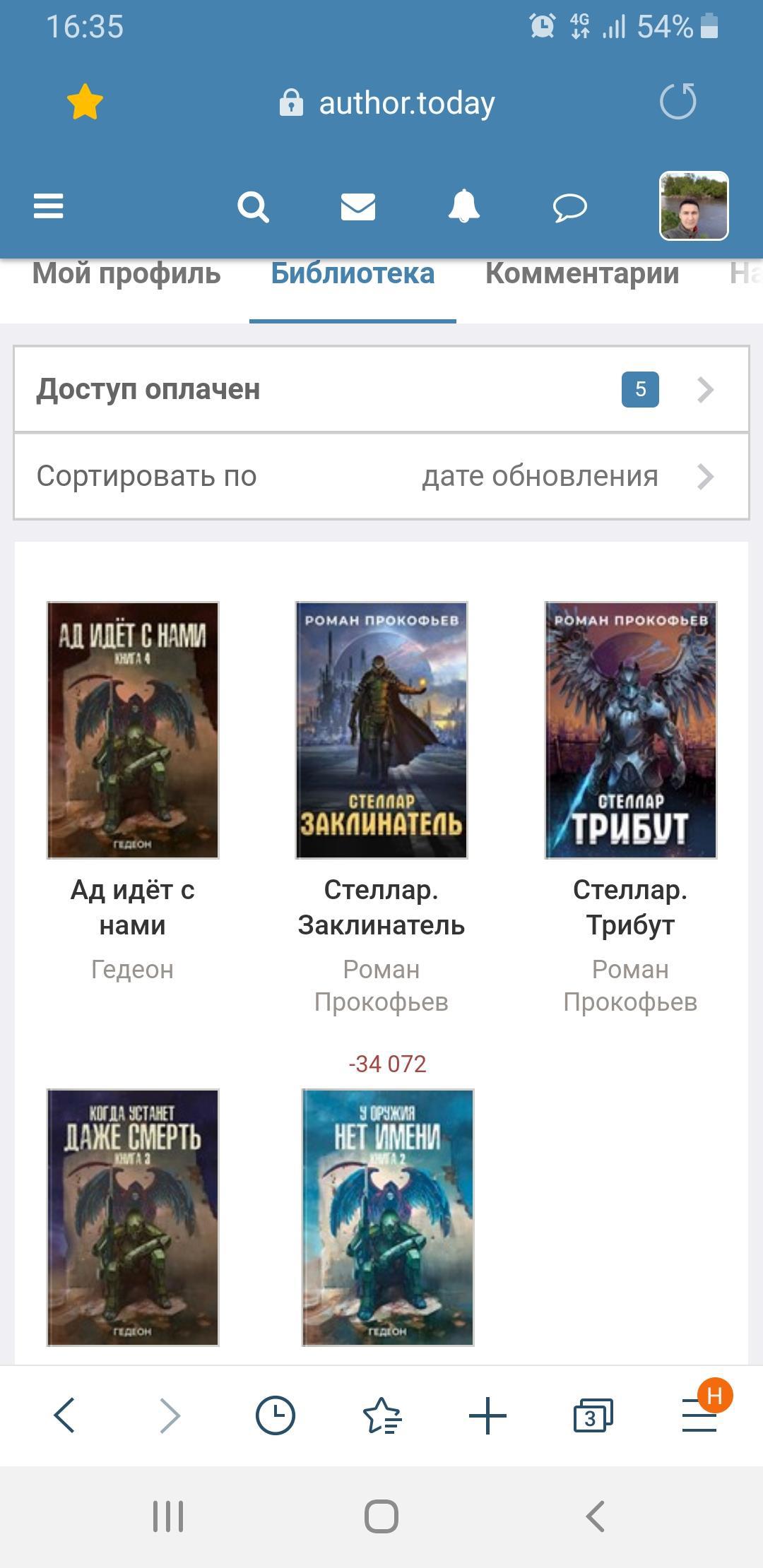Screen dimensions: 763x1568
Task: Open the browser tabs switcher
Action: click(592, 1416)
